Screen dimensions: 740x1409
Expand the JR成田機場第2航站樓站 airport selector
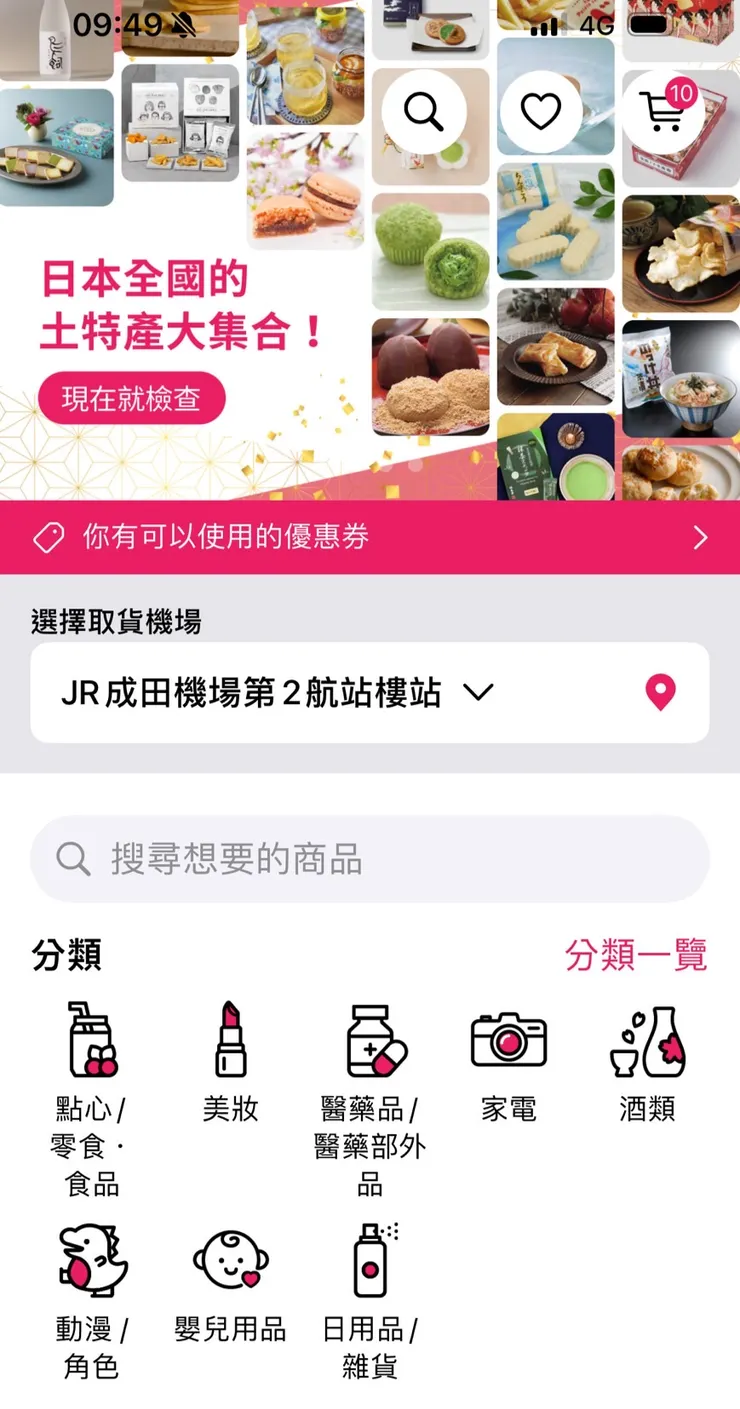250,693
